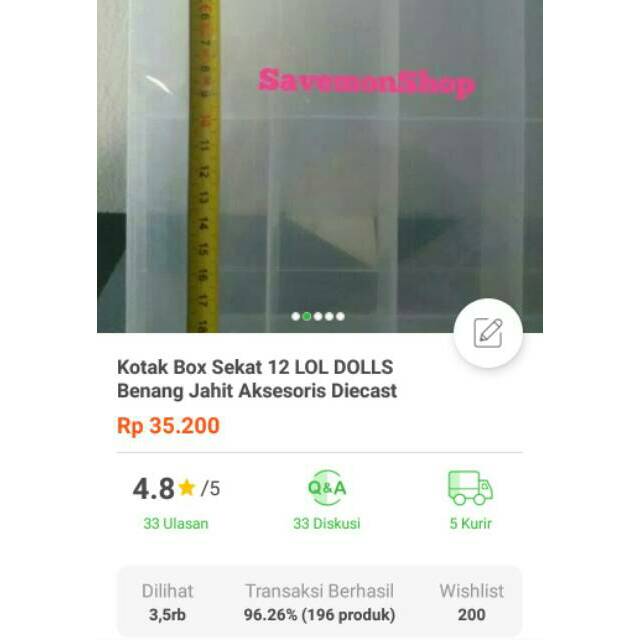View the 5 Kurir shipping options
The width and height of the screenshot is (640, 640).
pyautogui.click(x=471, y=523)
